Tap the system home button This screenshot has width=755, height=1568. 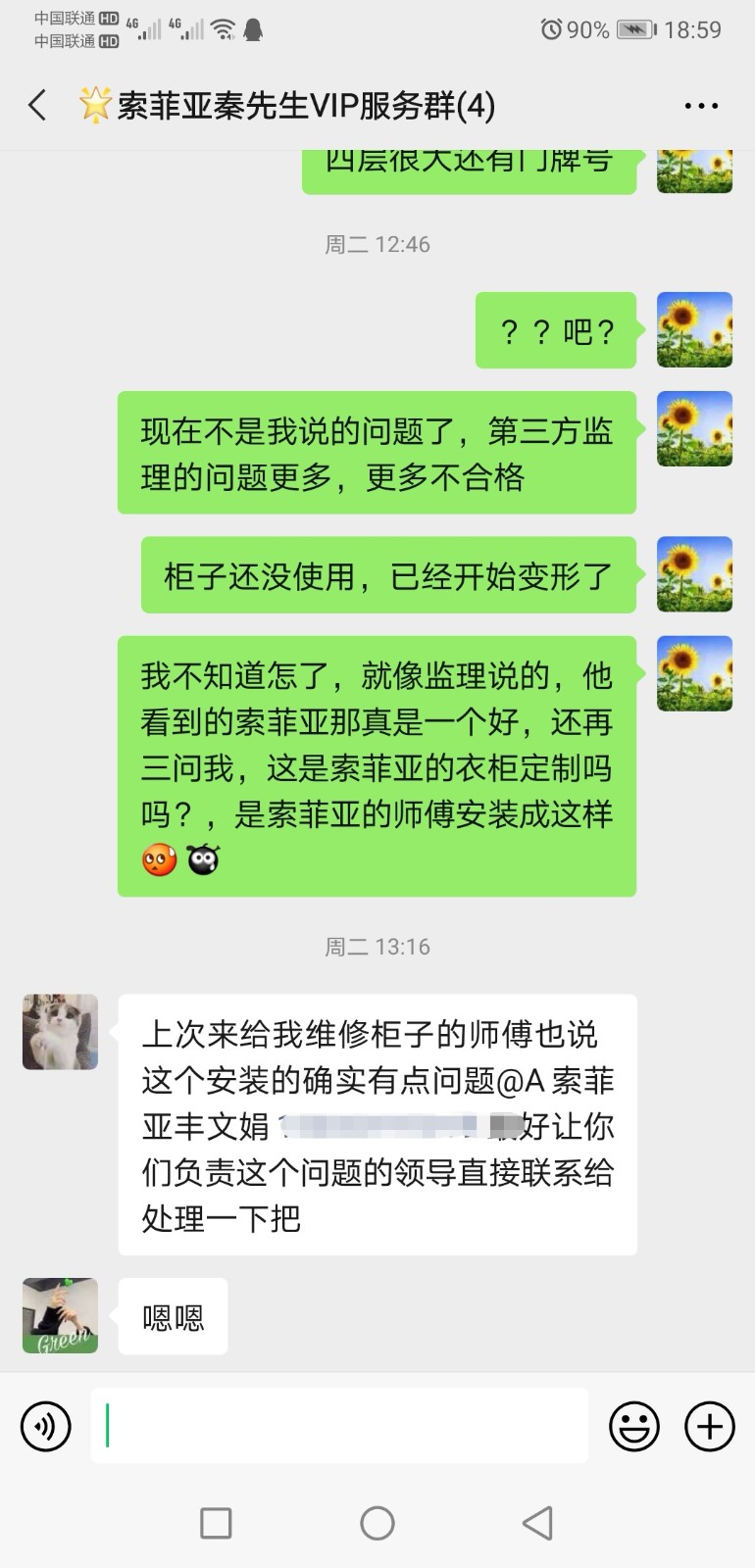coord(377,1523)
